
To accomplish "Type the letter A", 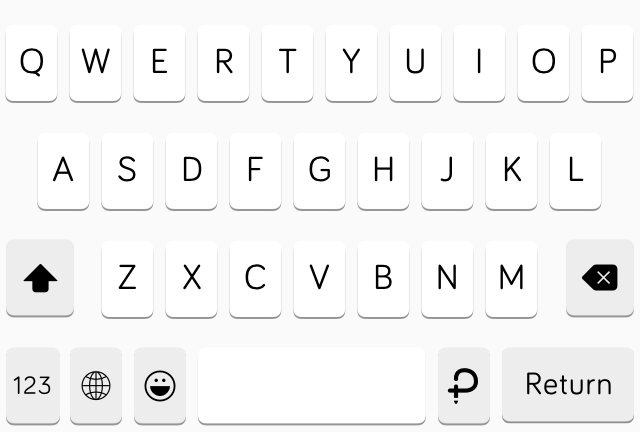I will tap(63, 170).
